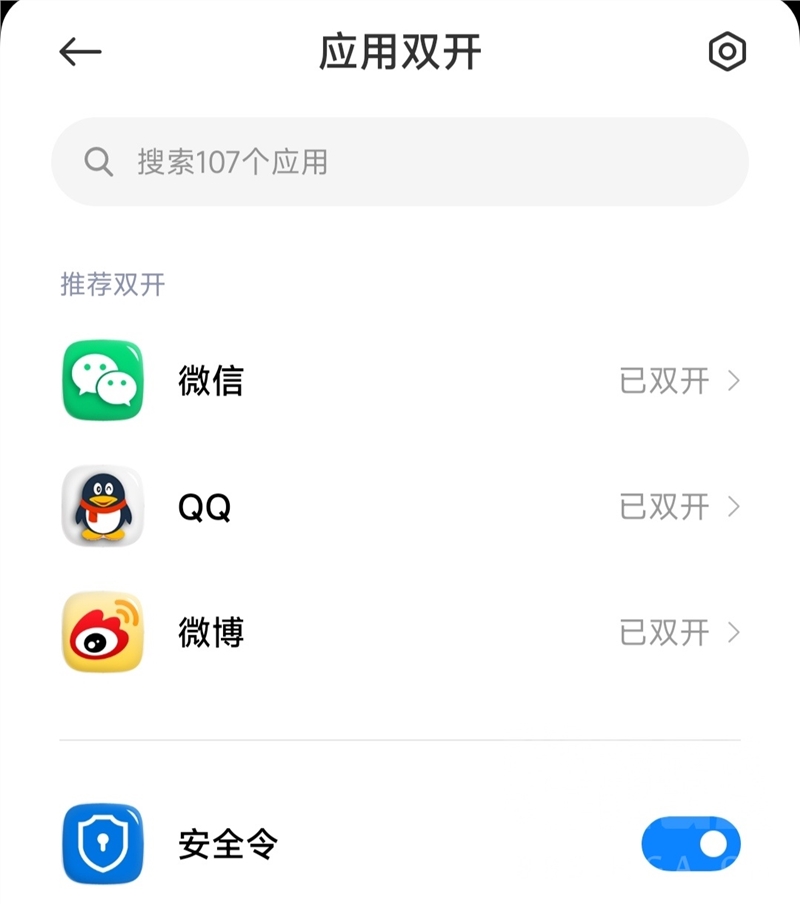Open the 微信 dual app row

(x=400, y=381)
